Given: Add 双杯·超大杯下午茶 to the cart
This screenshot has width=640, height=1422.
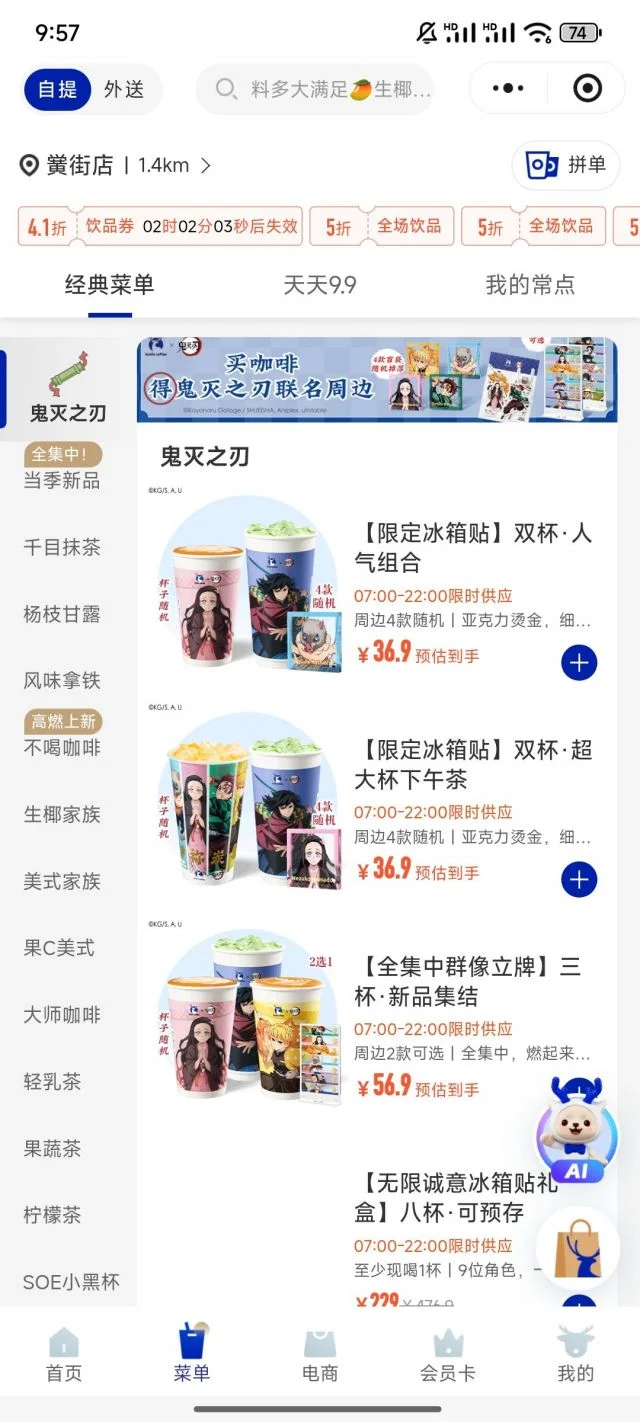Looking at the screenshot, I should click(579, 879).
